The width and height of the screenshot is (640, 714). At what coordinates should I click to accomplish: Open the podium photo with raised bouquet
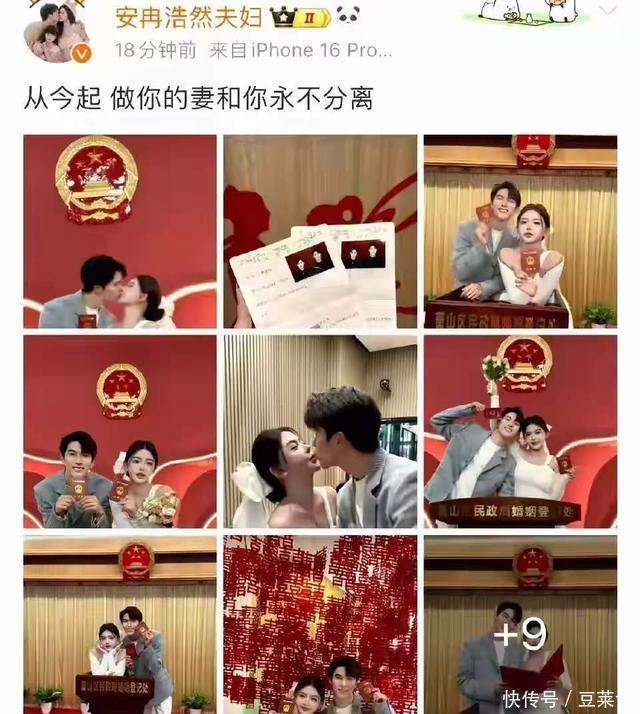click(x=520, y=432)
